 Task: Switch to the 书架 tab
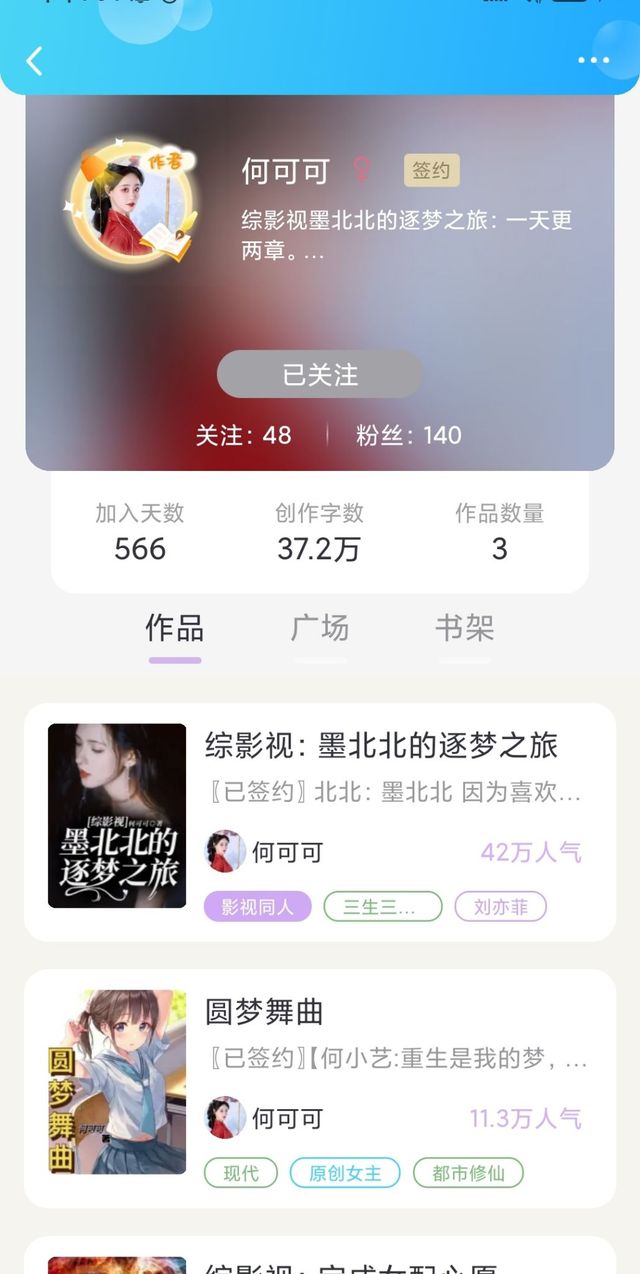[x=465, y=628]
